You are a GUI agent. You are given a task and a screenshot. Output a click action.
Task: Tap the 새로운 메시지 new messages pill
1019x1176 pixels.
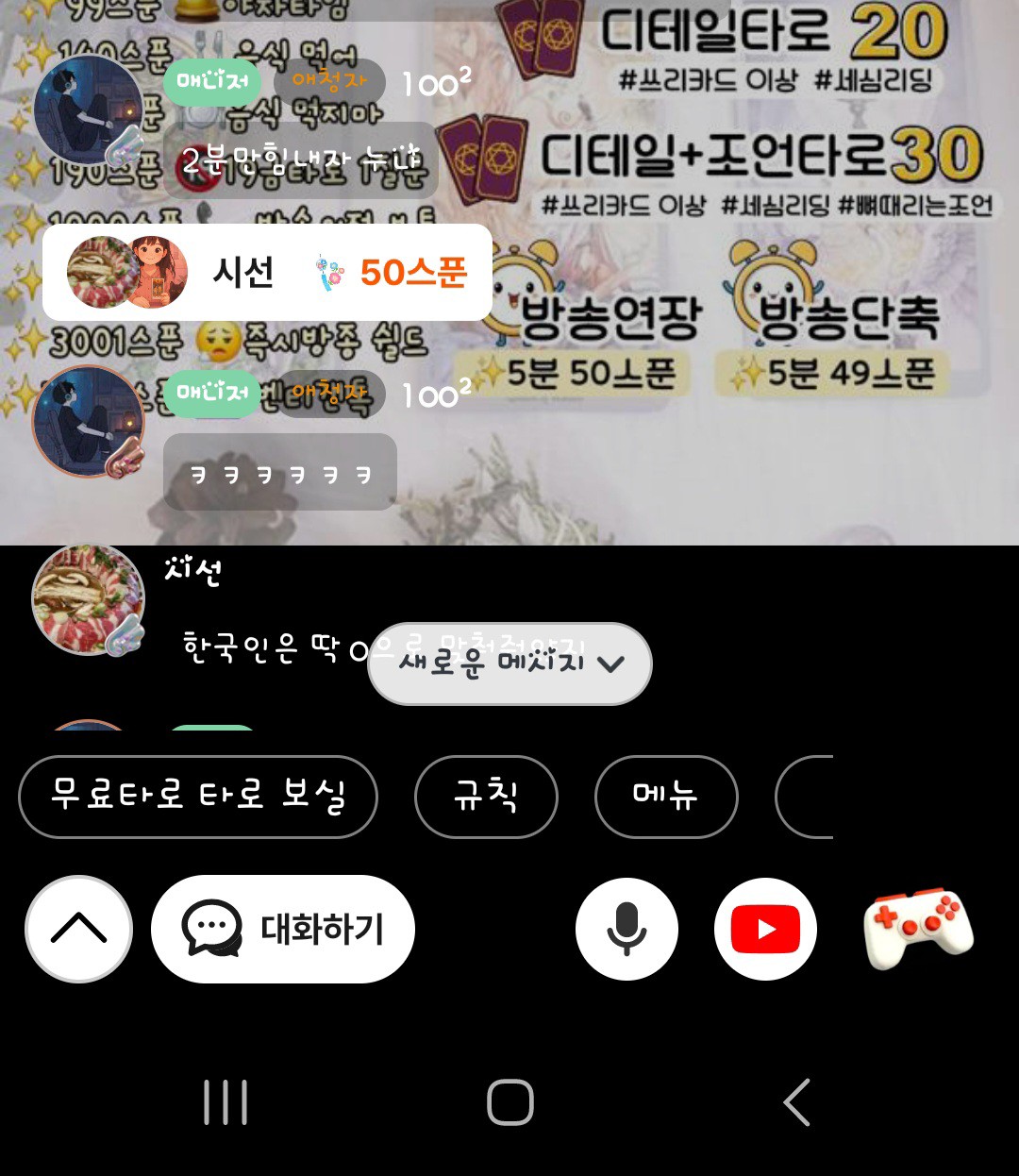point(509,664)
